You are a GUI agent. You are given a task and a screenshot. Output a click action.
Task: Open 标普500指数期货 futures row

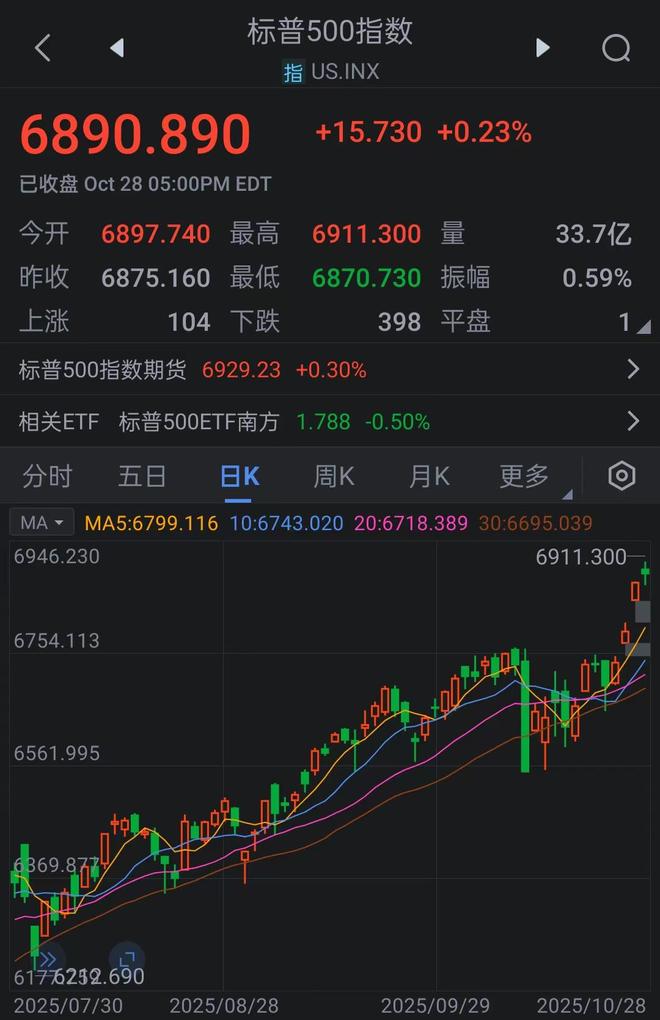pos(330,370)
